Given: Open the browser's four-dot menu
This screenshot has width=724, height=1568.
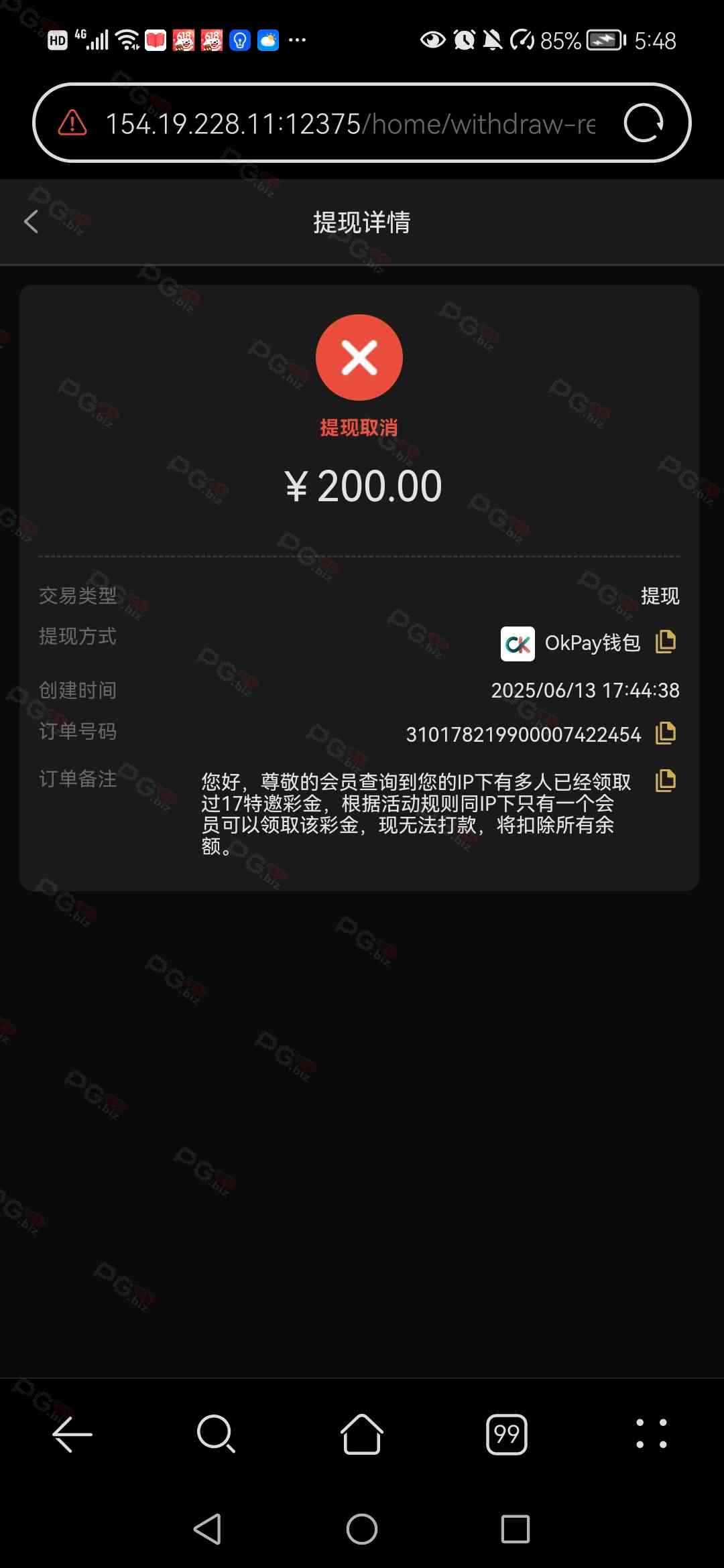Looking at the screenshot, I should (x=651, y=1435).
